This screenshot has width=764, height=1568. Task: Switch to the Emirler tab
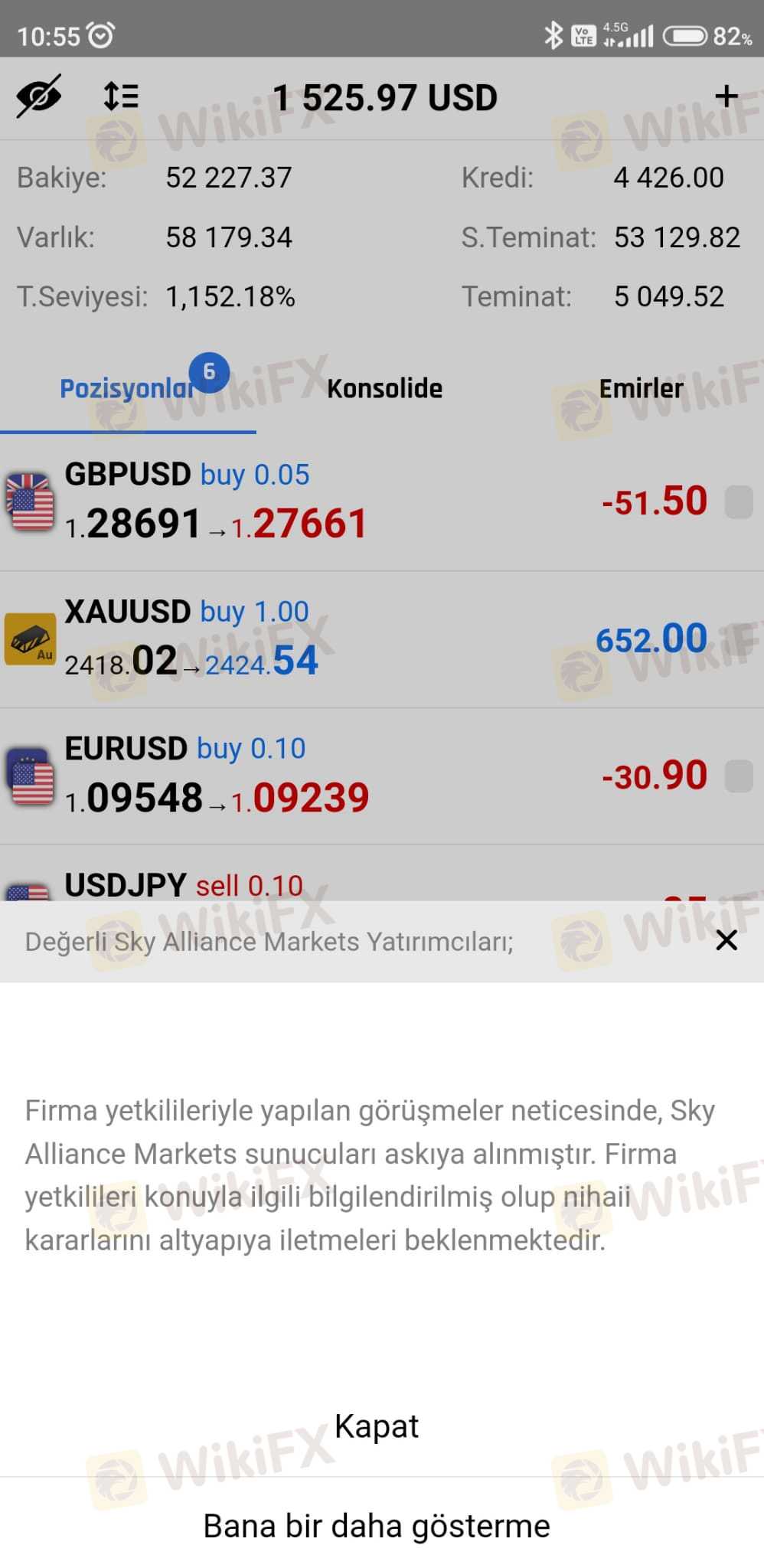[641, 389]
